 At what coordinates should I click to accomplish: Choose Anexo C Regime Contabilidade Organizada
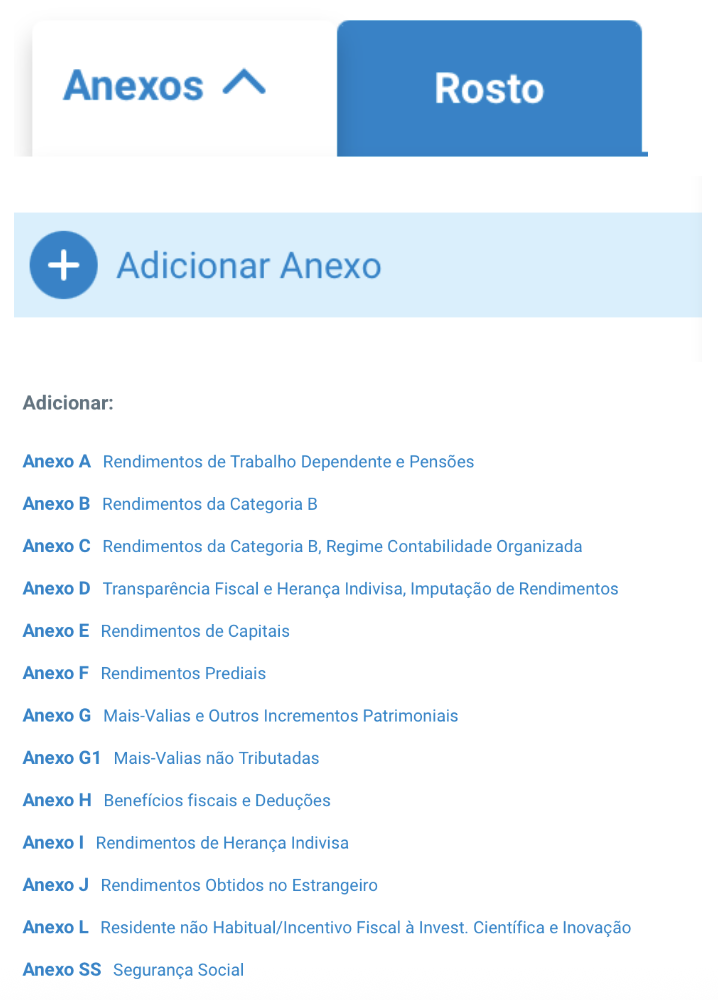click(302, 547)
